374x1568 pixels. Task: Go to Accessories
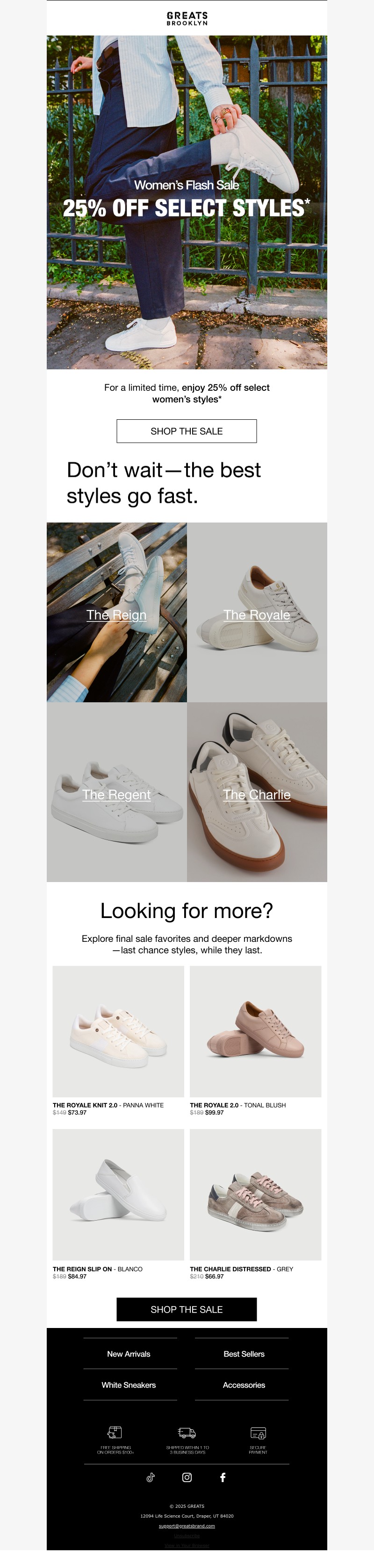tap(244, 1385)
